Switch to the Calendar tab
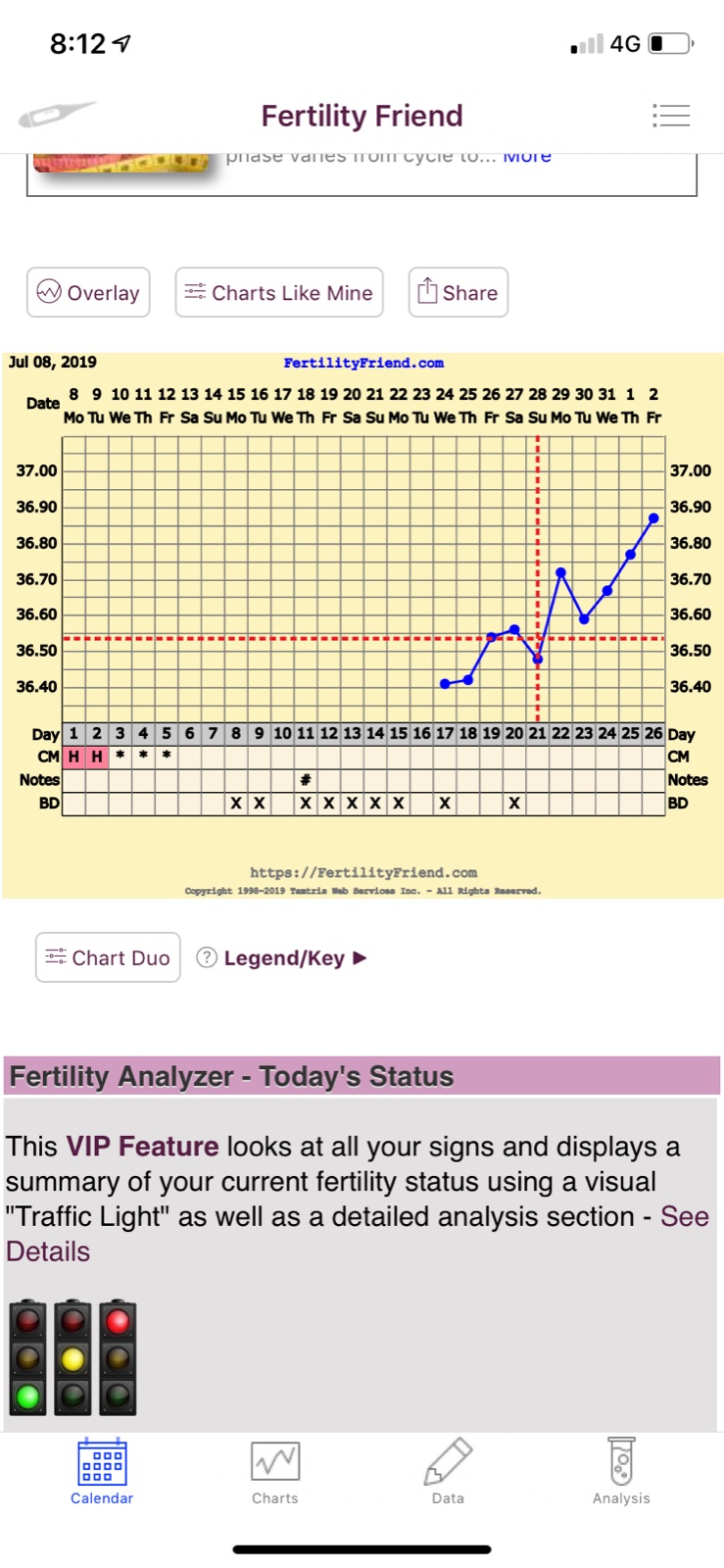 (102, 1471)
